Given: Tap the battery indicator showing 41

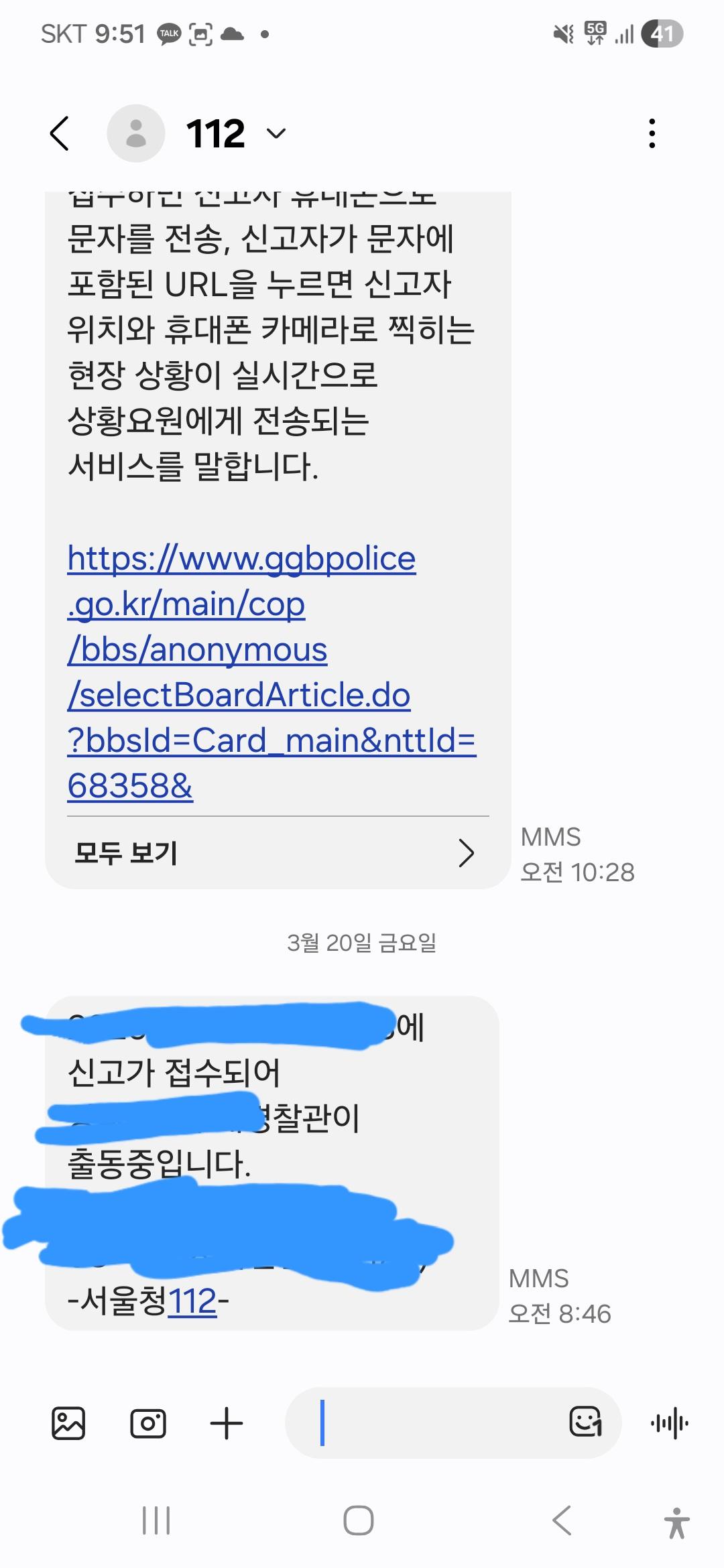Looking at the screenshot, I should (x=662, y=32).
